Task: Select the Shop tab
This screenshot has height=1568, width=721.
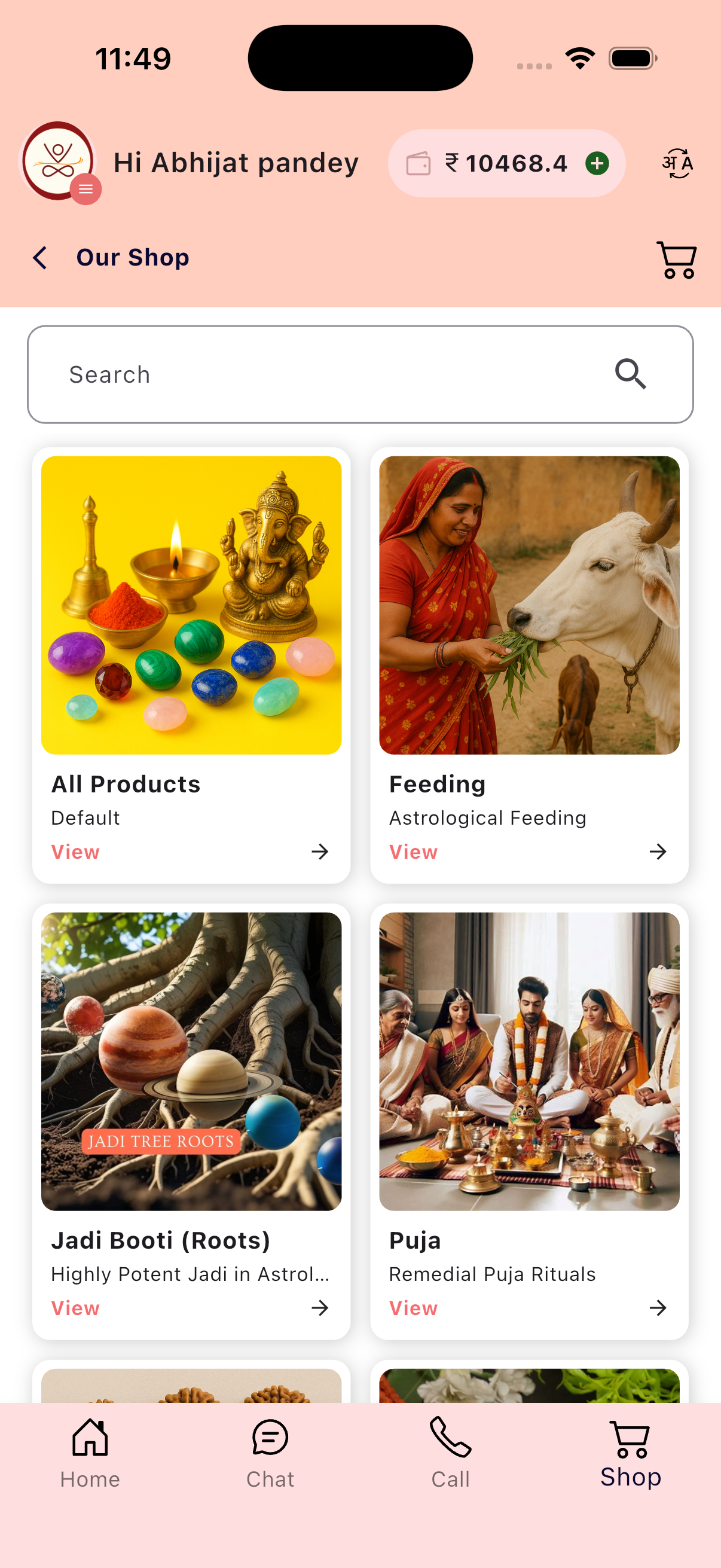Action: click(630, 1452)
